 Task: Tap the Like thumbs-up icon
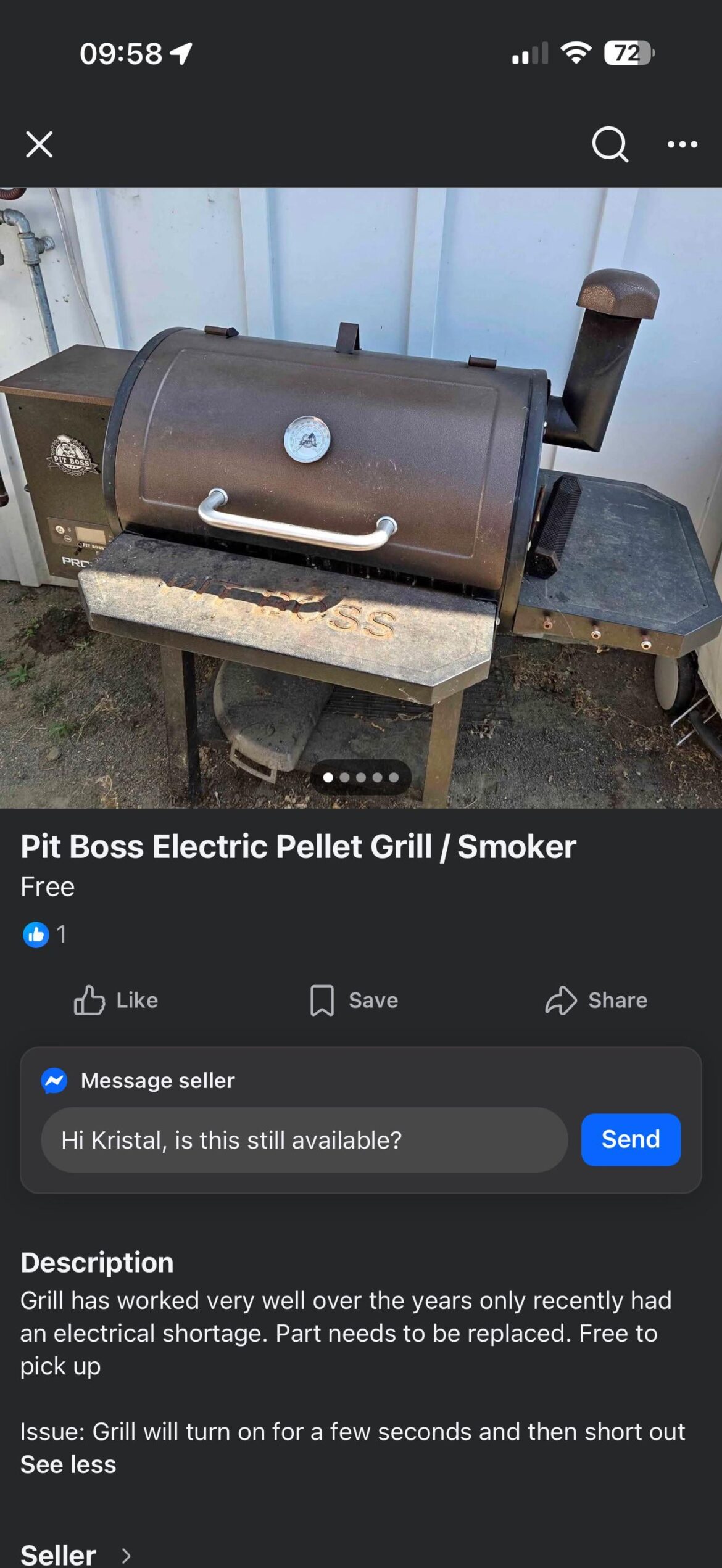[90, 999]
